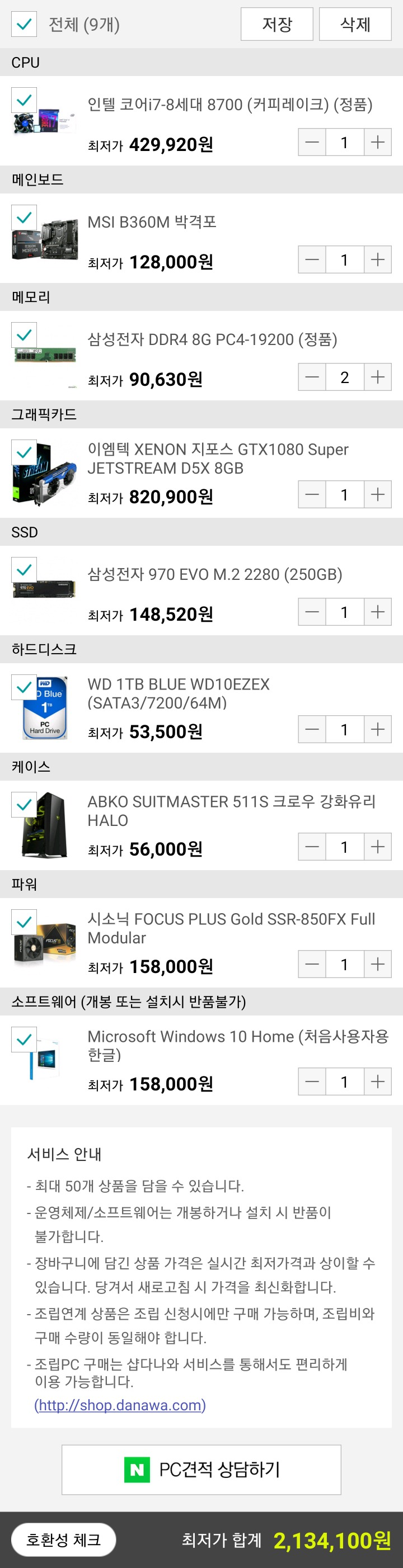This screenshot has width=403, height=1568.
Task: Add one more 삼성전자 DDR4 8G memory
Action: click(377, 377)
